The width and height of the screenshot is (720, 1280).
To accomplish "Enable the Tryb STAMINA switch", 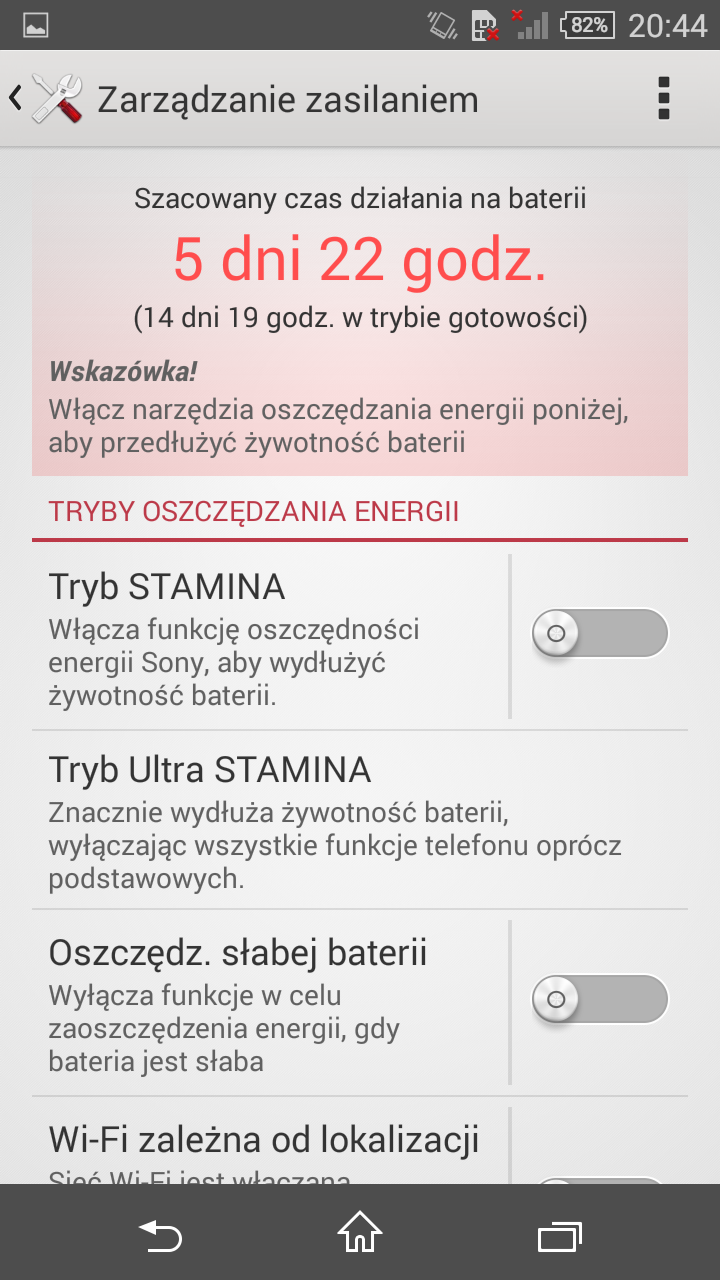I will (600, 633).
